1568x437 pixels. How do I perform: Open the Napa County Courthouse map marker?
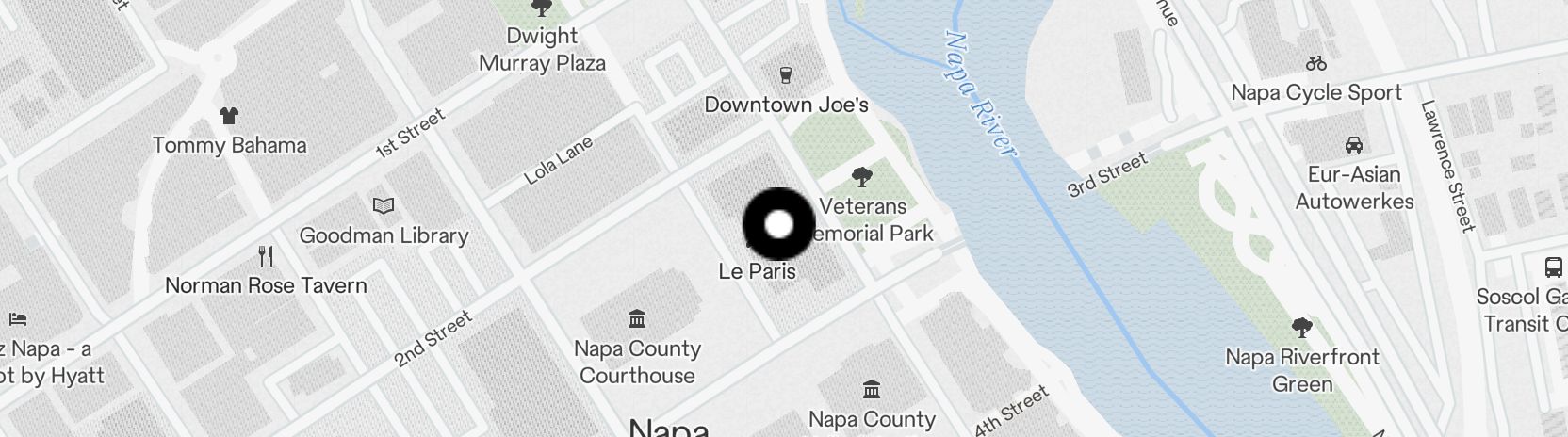tap(637, 318)
